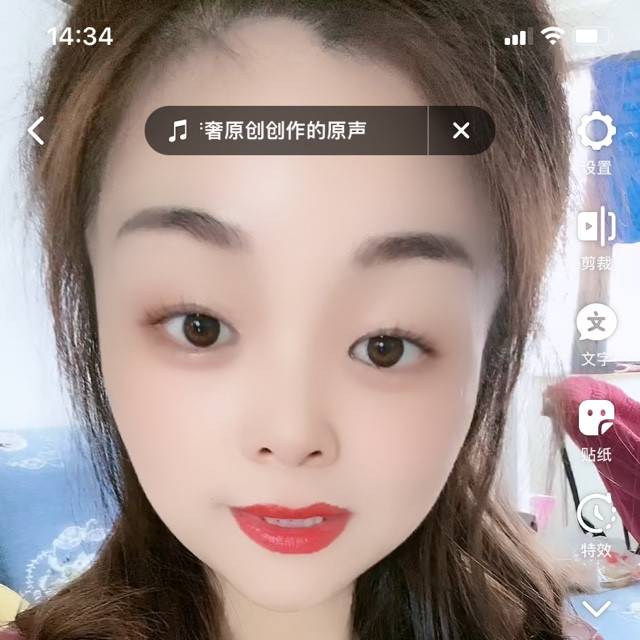This screenshot has width=640, height=640.
Task: Open the original sound music selector
Action: coord(285,131)
